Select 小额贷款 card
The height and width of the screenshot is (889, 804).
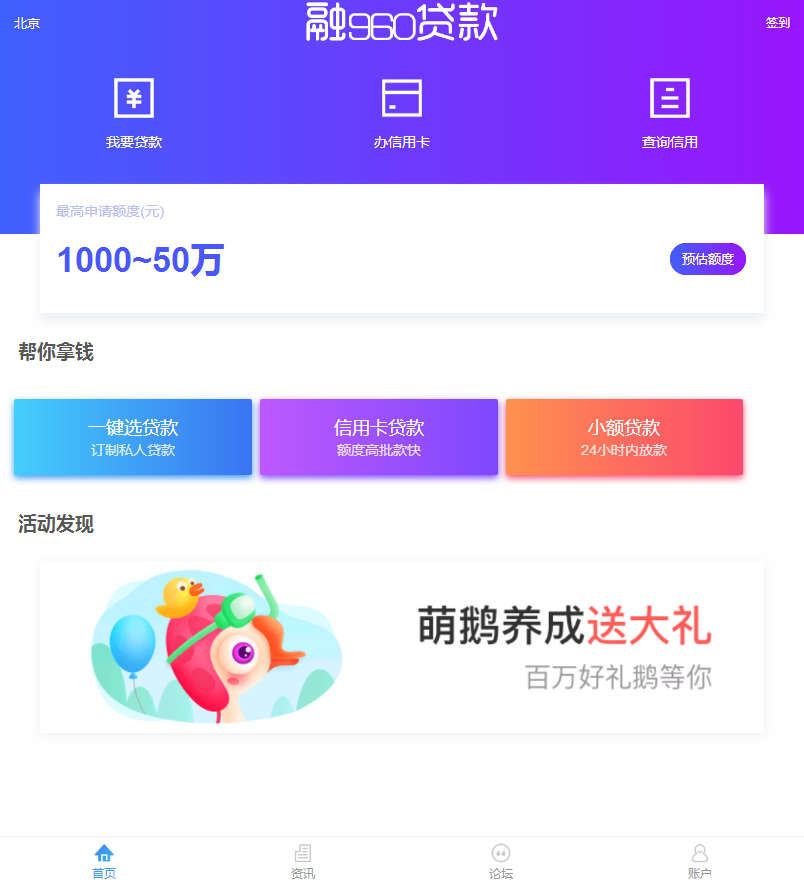(x=624, y=437)
